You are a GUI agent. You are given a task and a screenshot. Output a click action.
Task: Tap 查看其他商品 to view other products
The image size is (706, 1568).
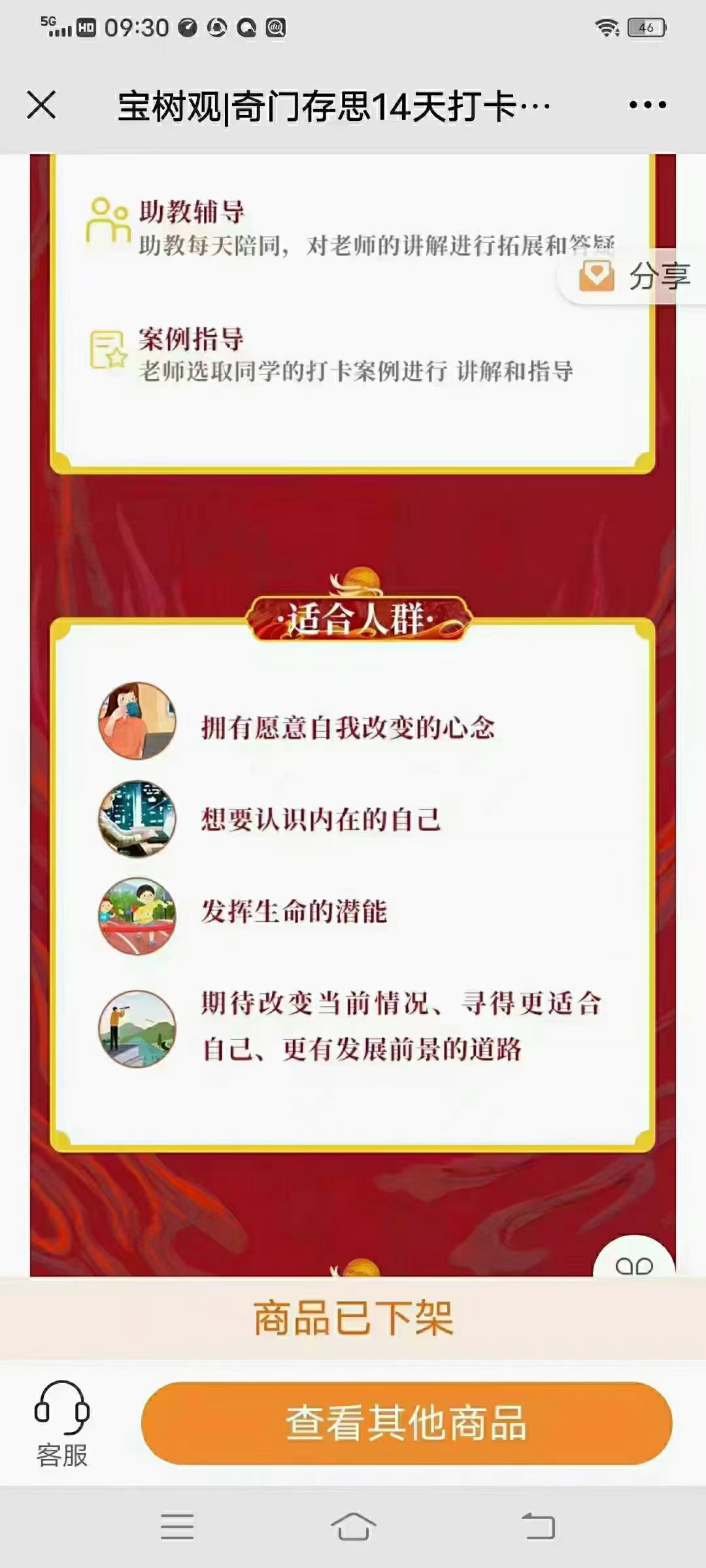coord(407,1424)
